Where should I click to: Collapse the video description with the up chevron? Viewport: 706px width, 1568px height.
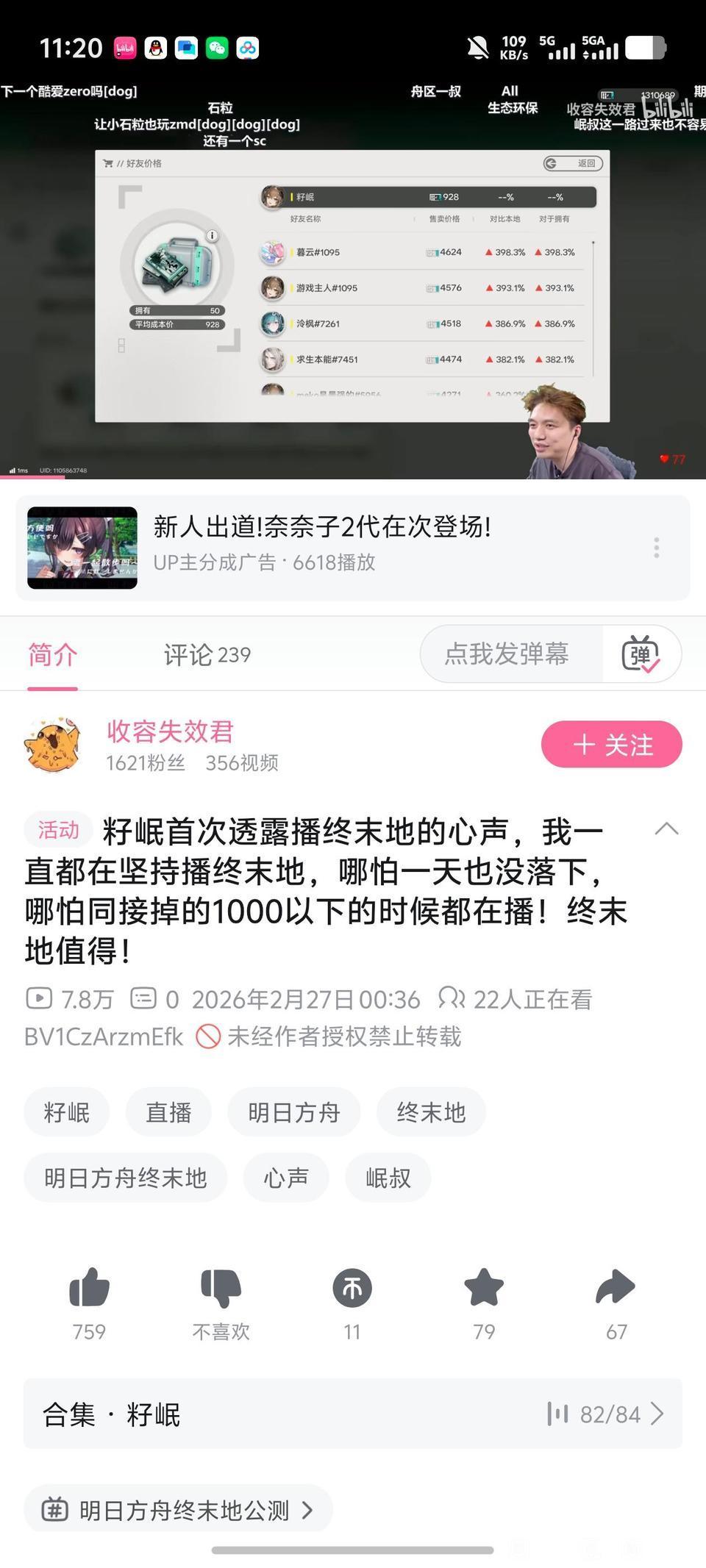tap(666, 829)
